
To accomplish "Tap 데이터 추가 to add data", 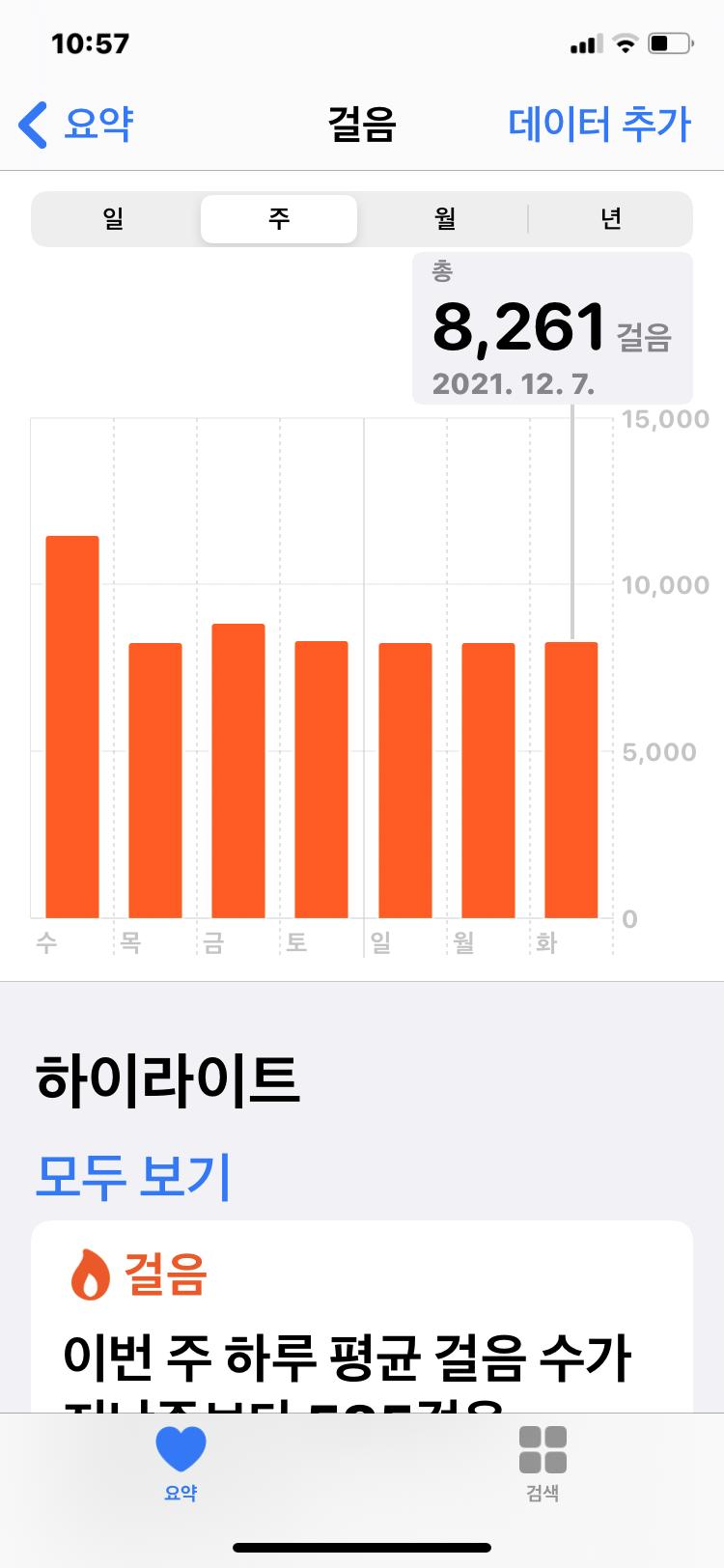I will (x=599, y=125).
